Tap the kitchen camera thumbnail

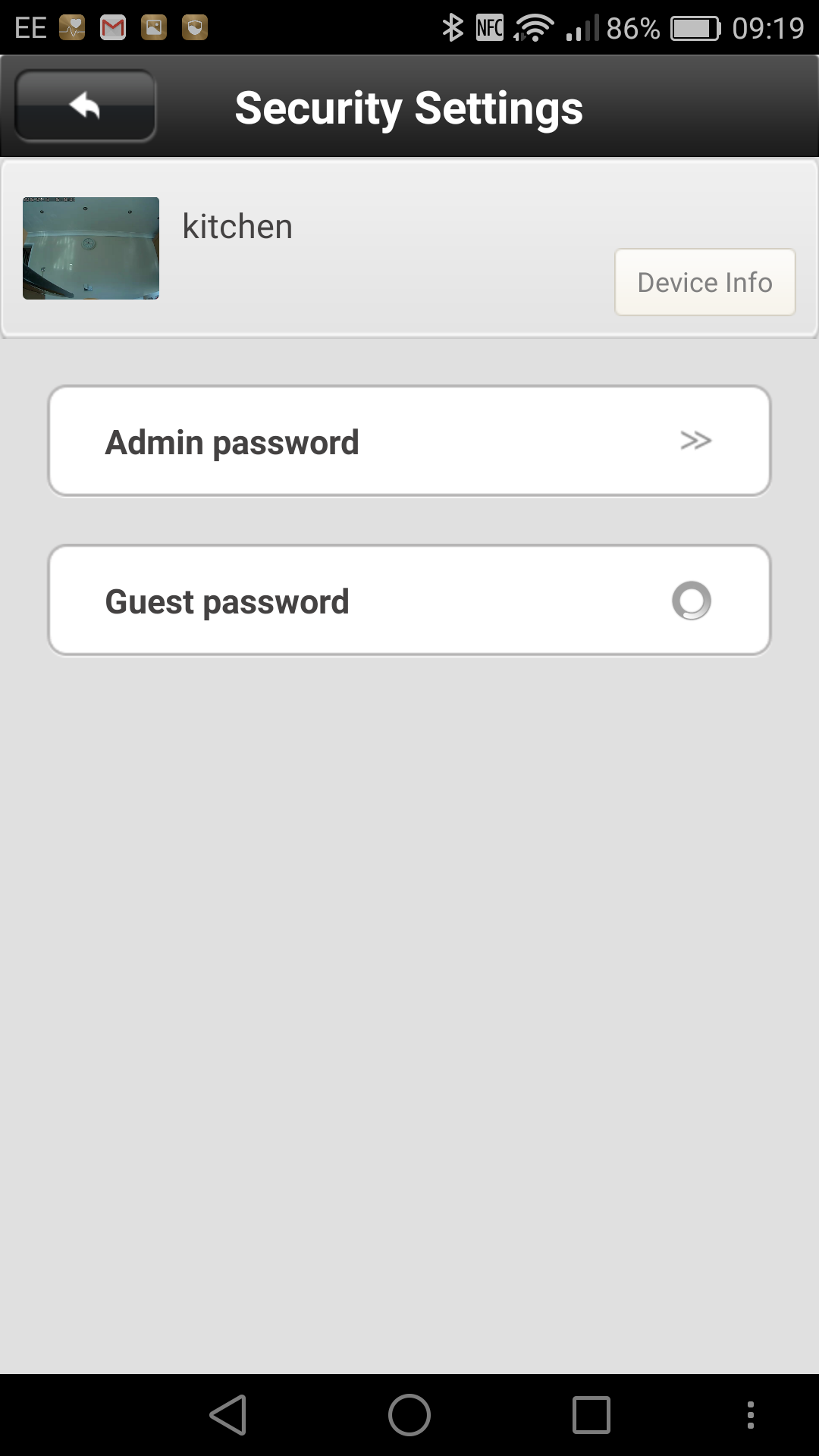[91, 248]
